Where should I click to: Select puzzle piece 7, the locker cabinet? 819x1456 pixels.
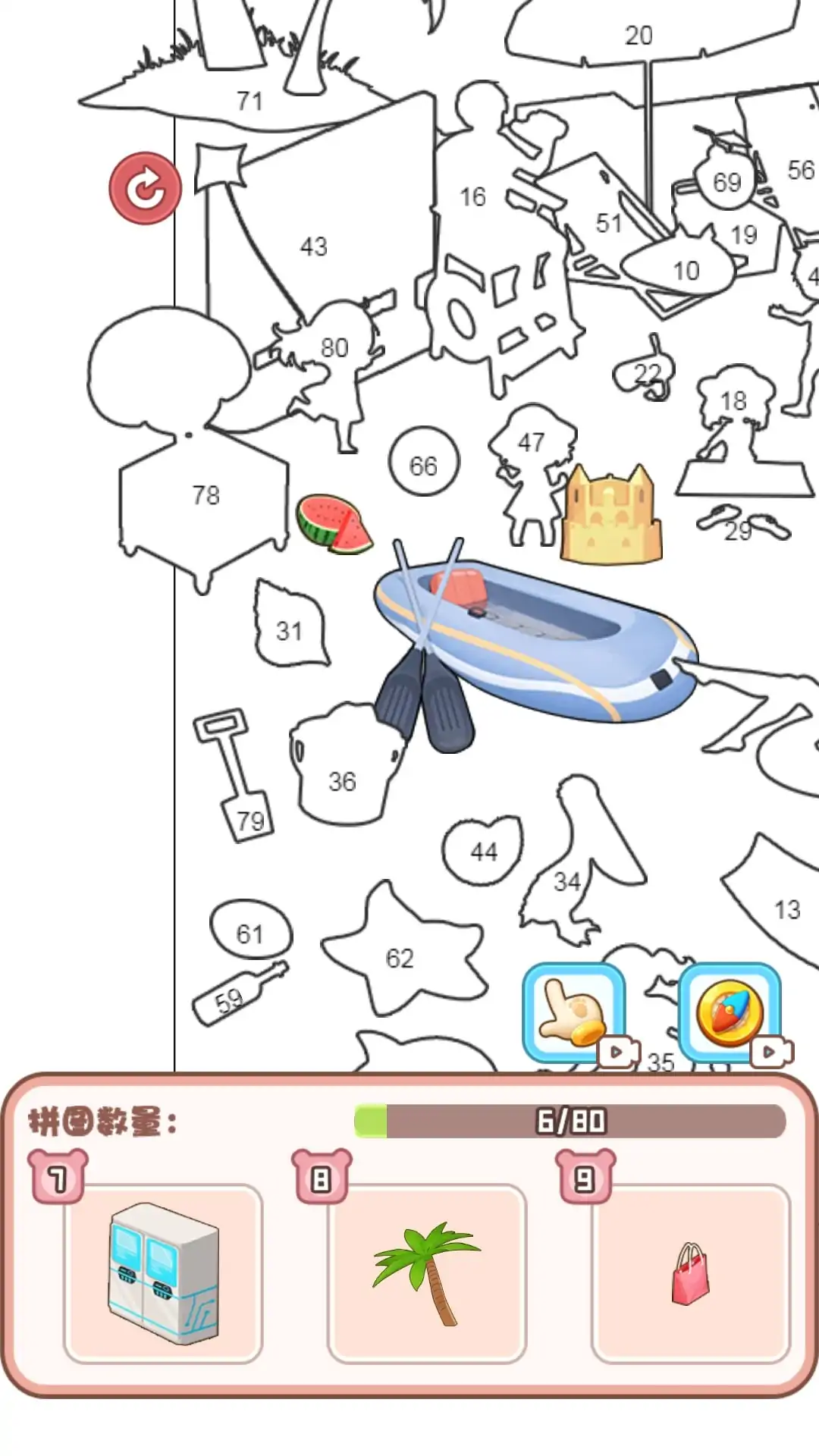click(163, 1273)
